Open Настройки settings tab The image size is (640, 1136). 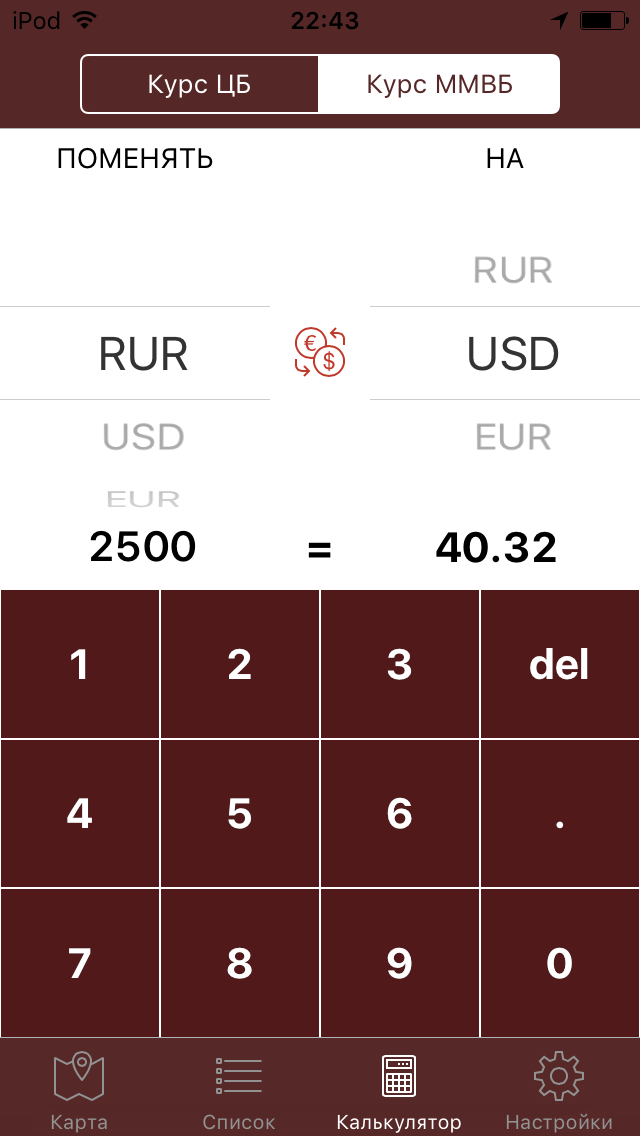click(559, 1088)
